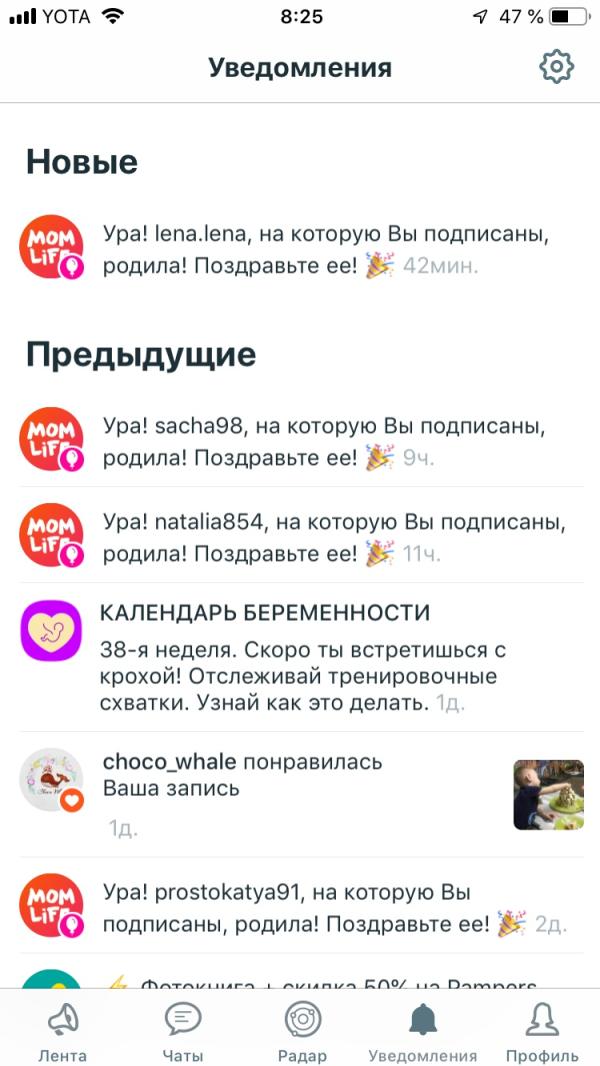Go to the Чаты tab
This screenshot has height=1066, width=600.
[183, 1033]
